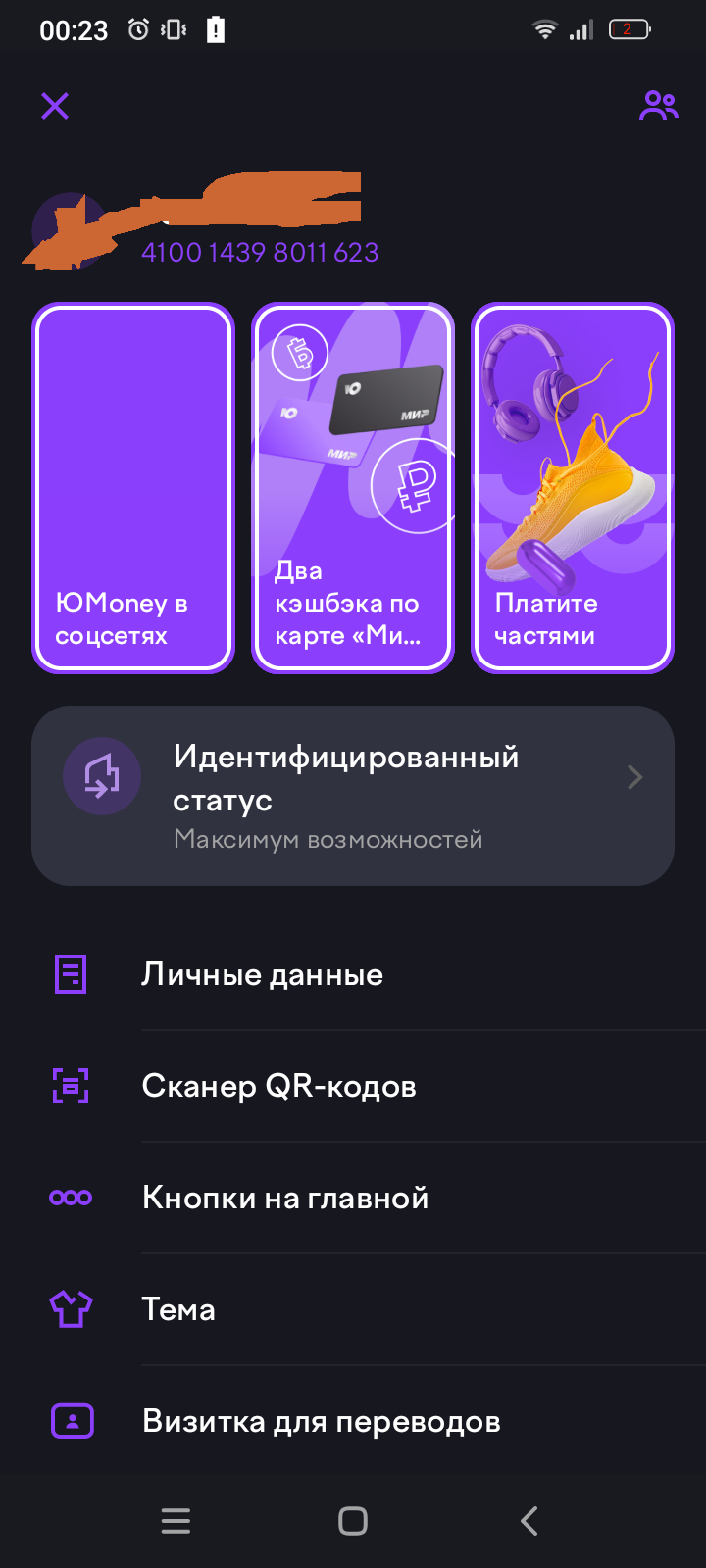The height and width of the screenshot is (1568, 706).
Task: Close the profile screen with the X
Action: click(55, 106)
